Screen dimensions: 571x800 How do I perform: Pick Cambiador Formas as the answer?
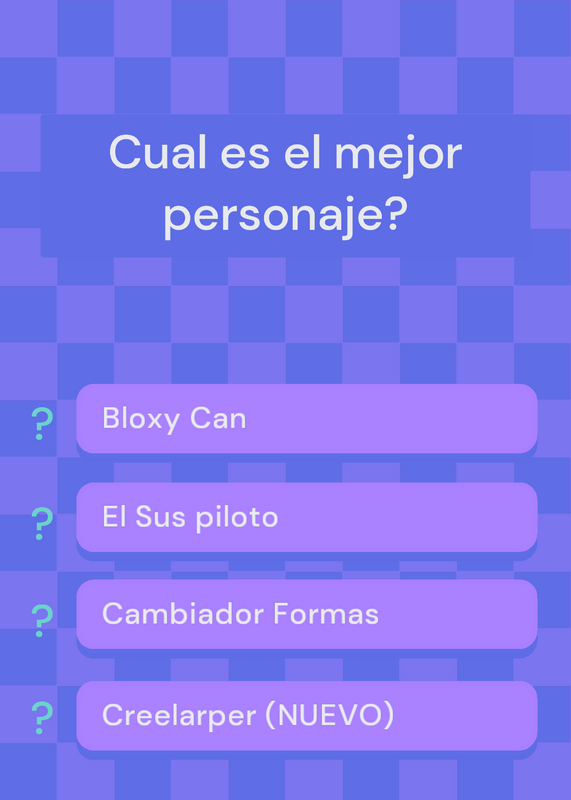(307, 614)
